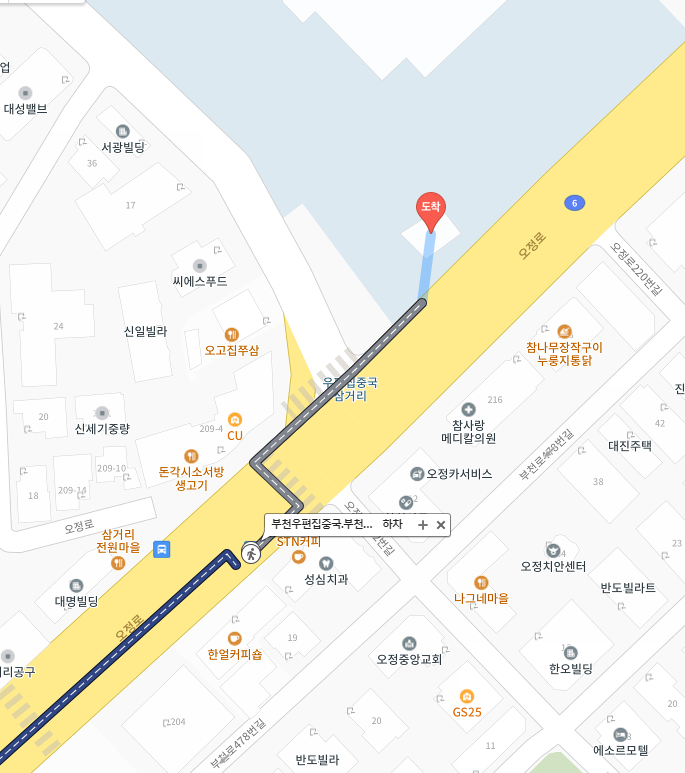Viewport: 685px width, 773px height.
Task: Tap the plus icon in the 하차 tooltip
Action: 423,525
